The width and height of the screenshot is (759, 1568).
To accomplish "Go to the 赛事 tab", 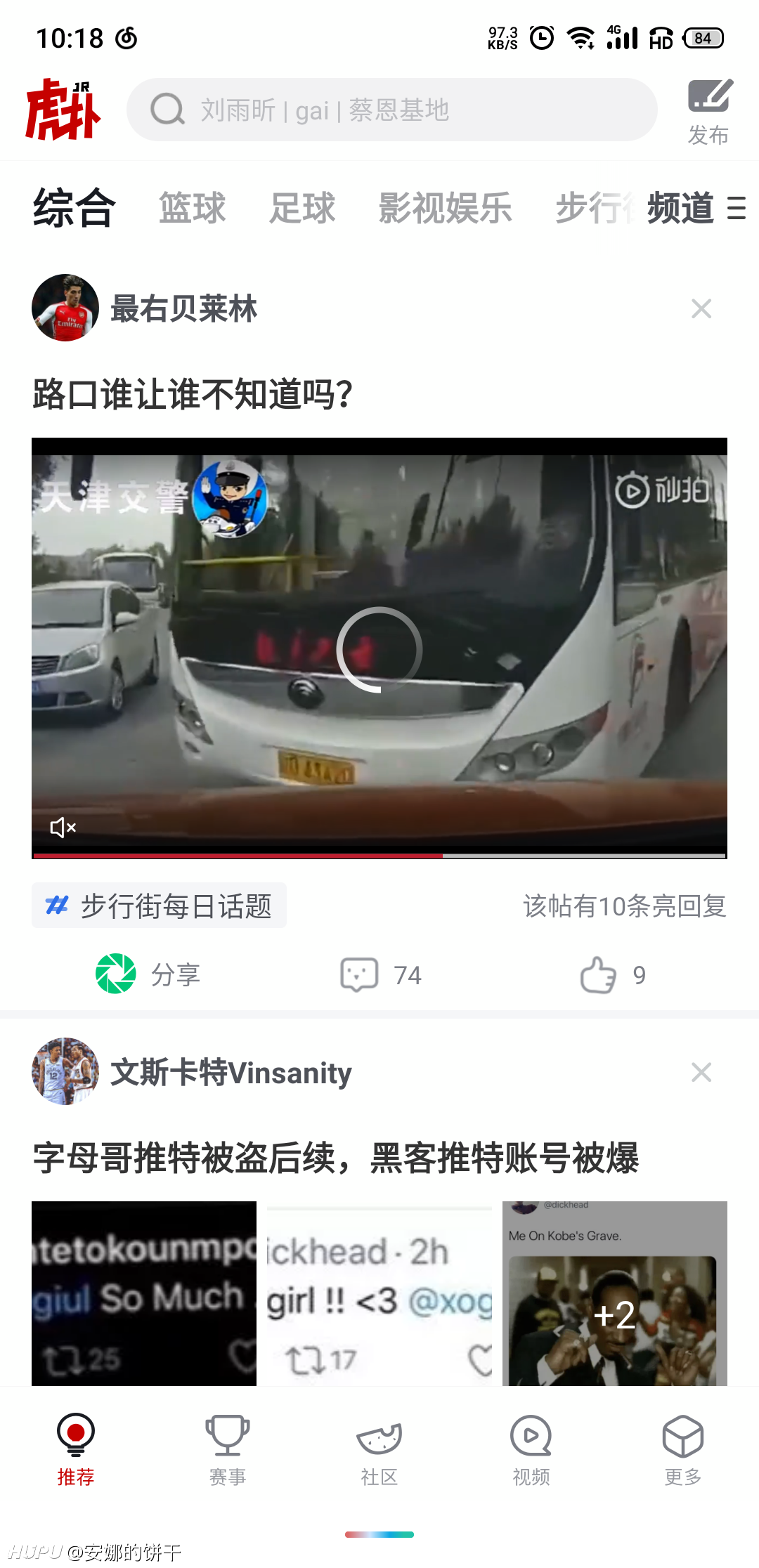I will pos(228,1450).
